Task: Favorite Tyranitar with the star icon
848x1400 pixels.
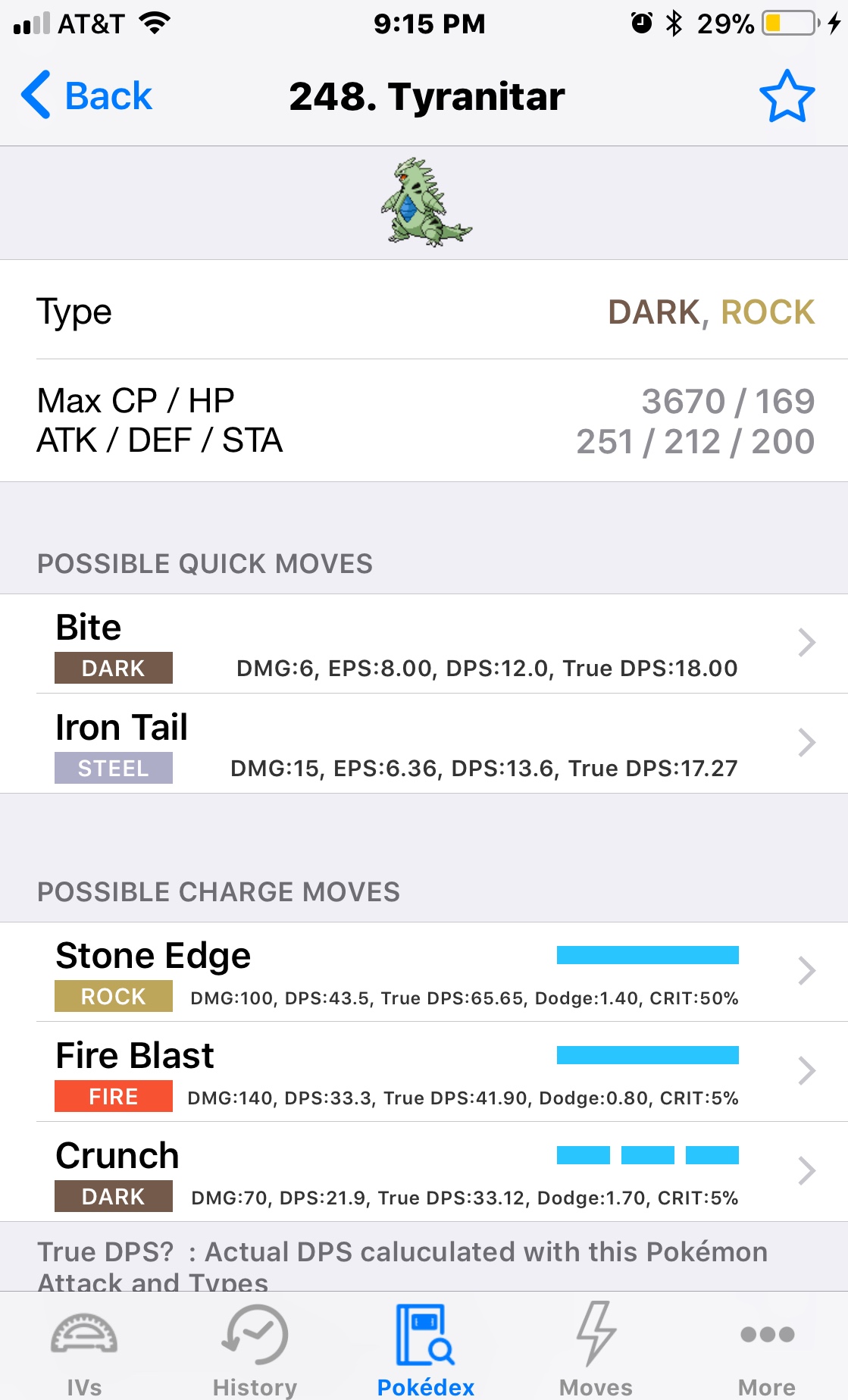Action: (787, 96)
